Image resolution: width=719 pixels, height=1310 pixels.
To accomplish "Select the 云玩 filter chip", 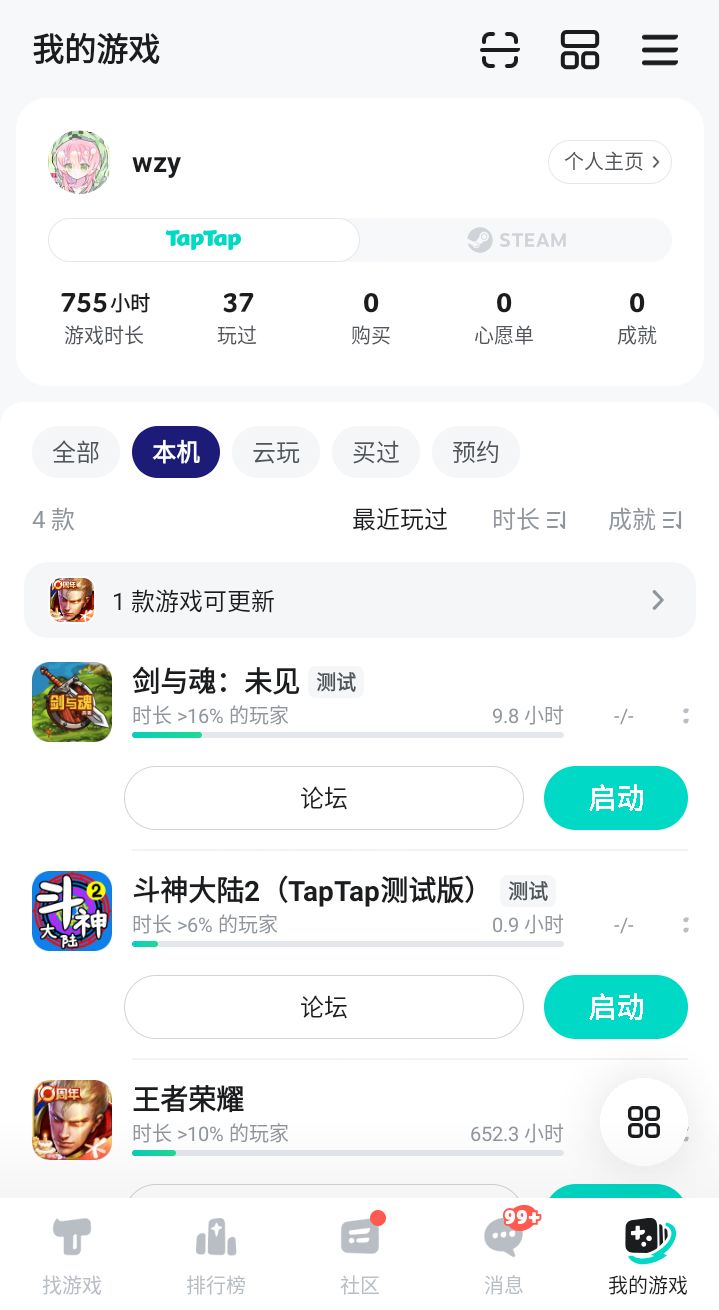I will (x=276, y=453).
